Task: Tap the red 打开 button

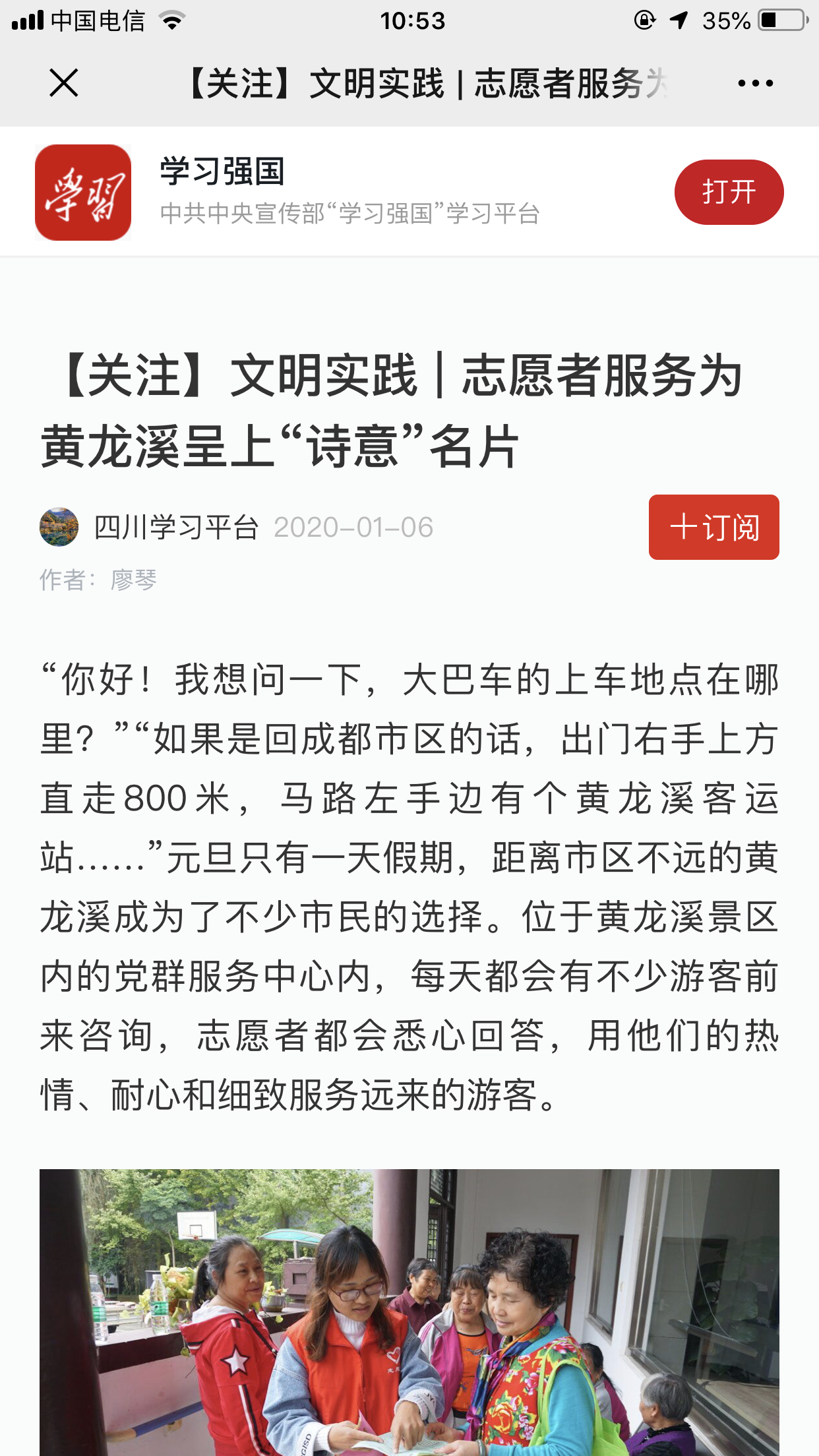Action: click(729, 192)
